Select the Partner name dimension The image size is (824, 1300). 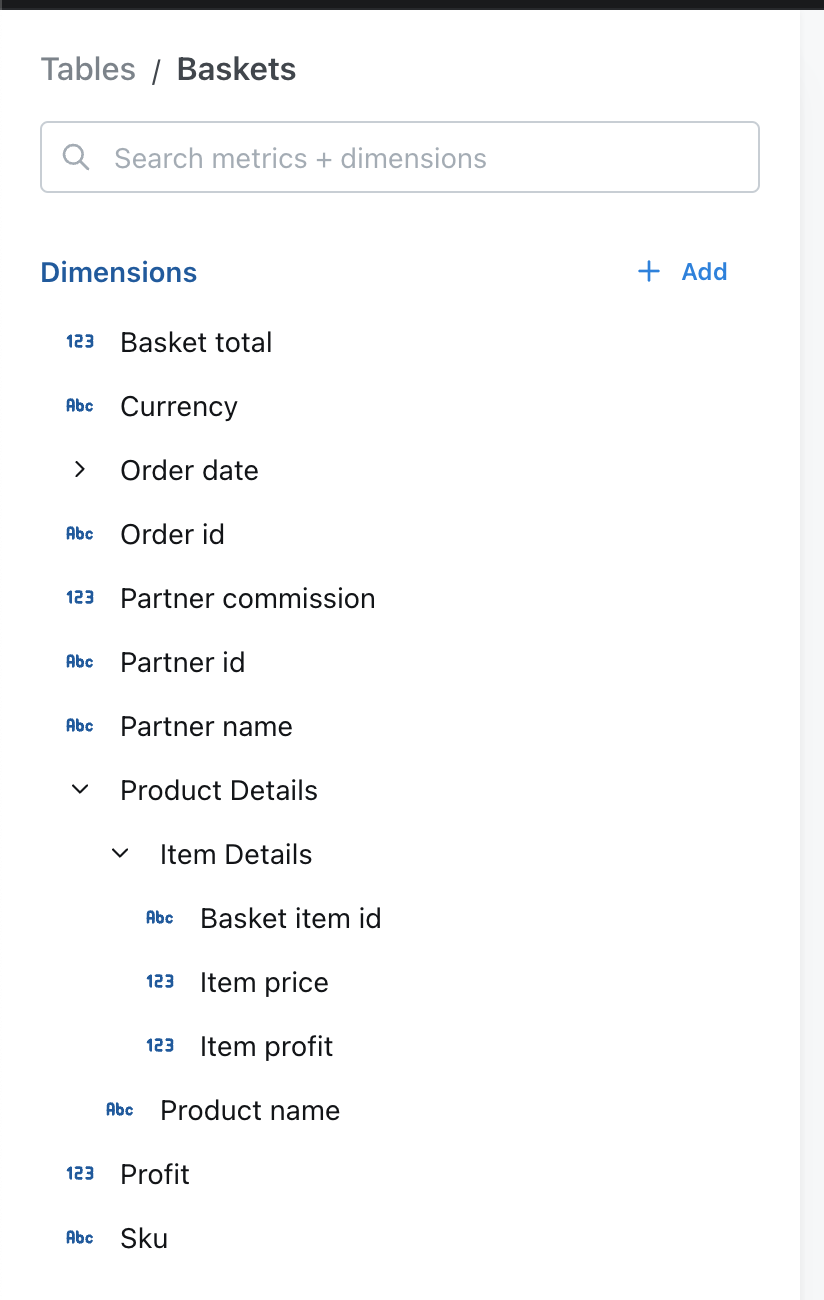tap(206, 727)
